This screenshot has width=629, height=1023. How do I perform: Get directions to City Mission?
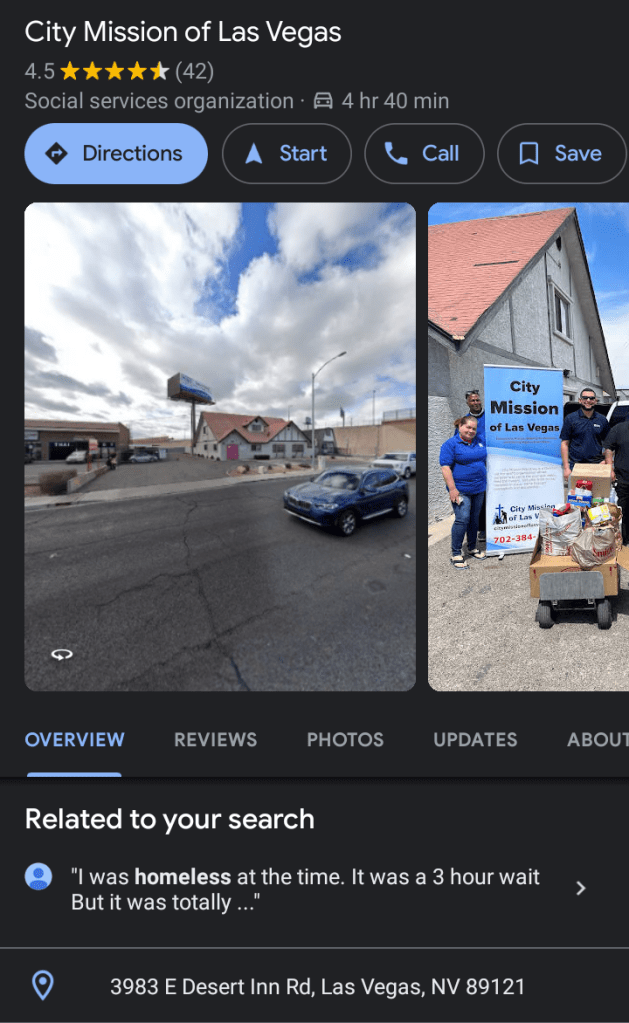[x=116, y=154]
